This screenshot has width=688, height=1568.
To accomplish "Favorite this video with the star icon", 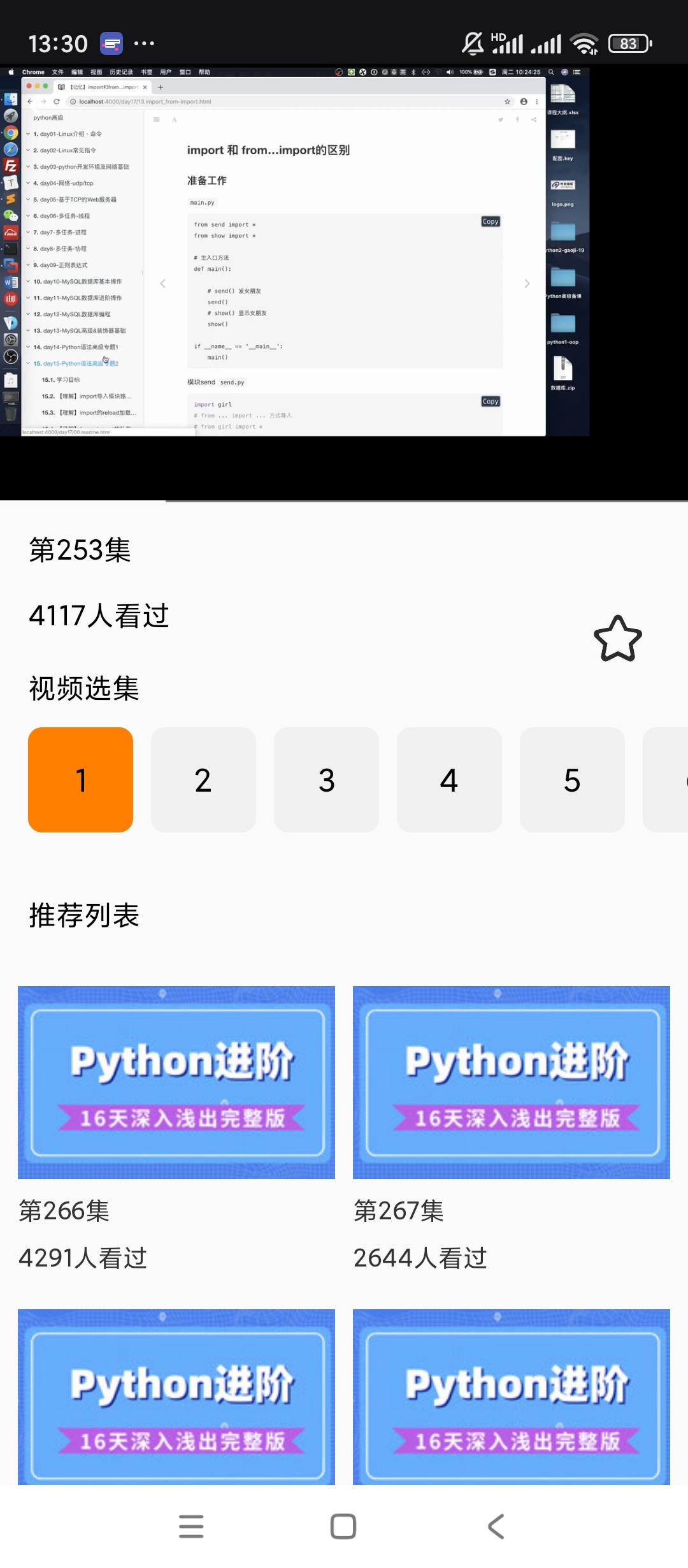I will (617, 639).
